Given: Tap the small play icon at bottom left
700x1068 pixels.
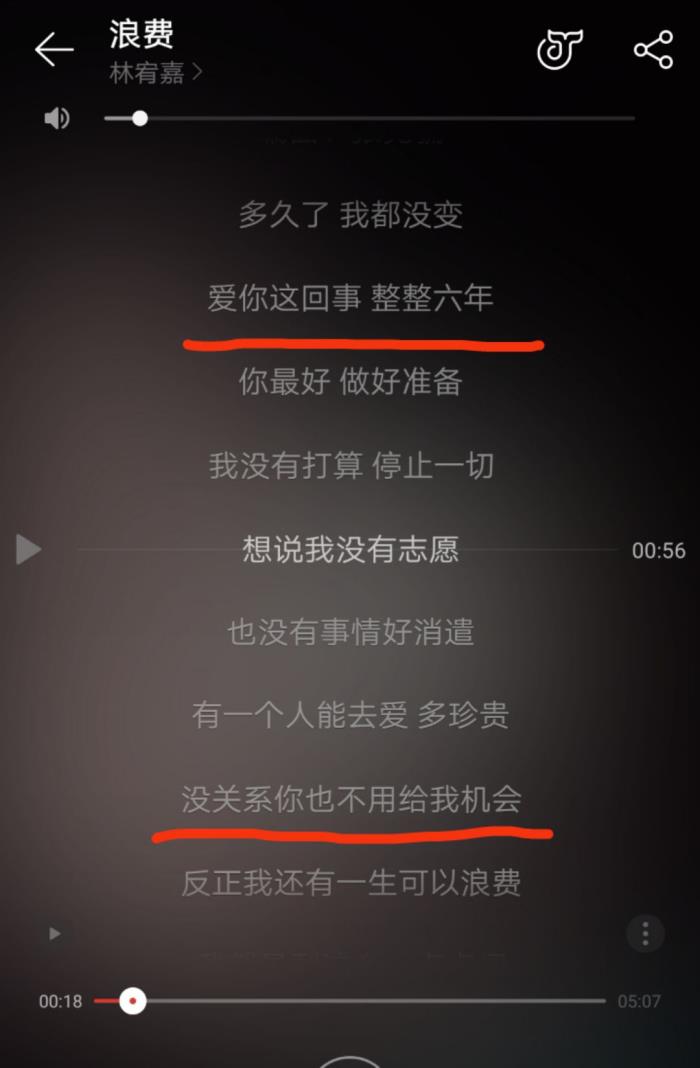Looking at the screenshot, I should pos(55,934).
